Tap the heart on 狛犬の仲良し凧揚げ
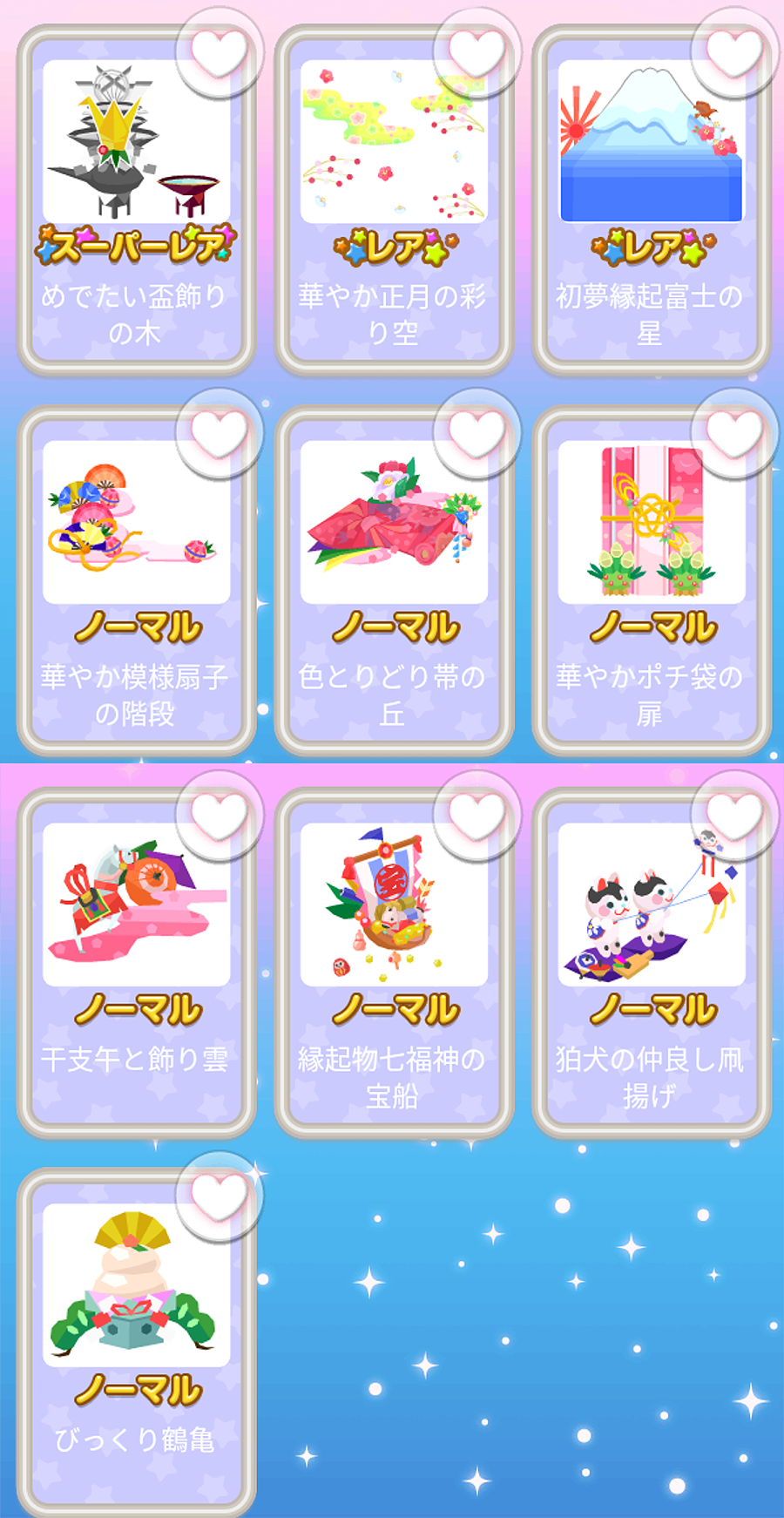Screen dimensions: 784x1518 coord(734,816)
